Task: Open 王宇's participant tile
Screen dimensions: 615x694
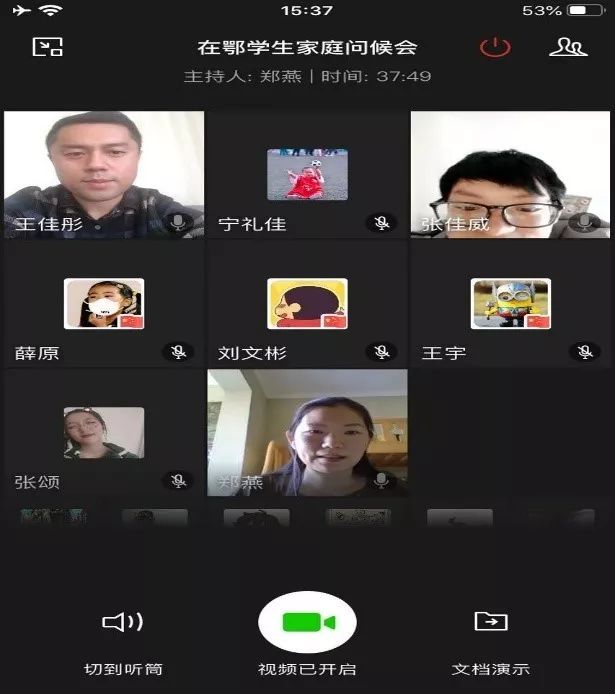Action: [511, 304]
